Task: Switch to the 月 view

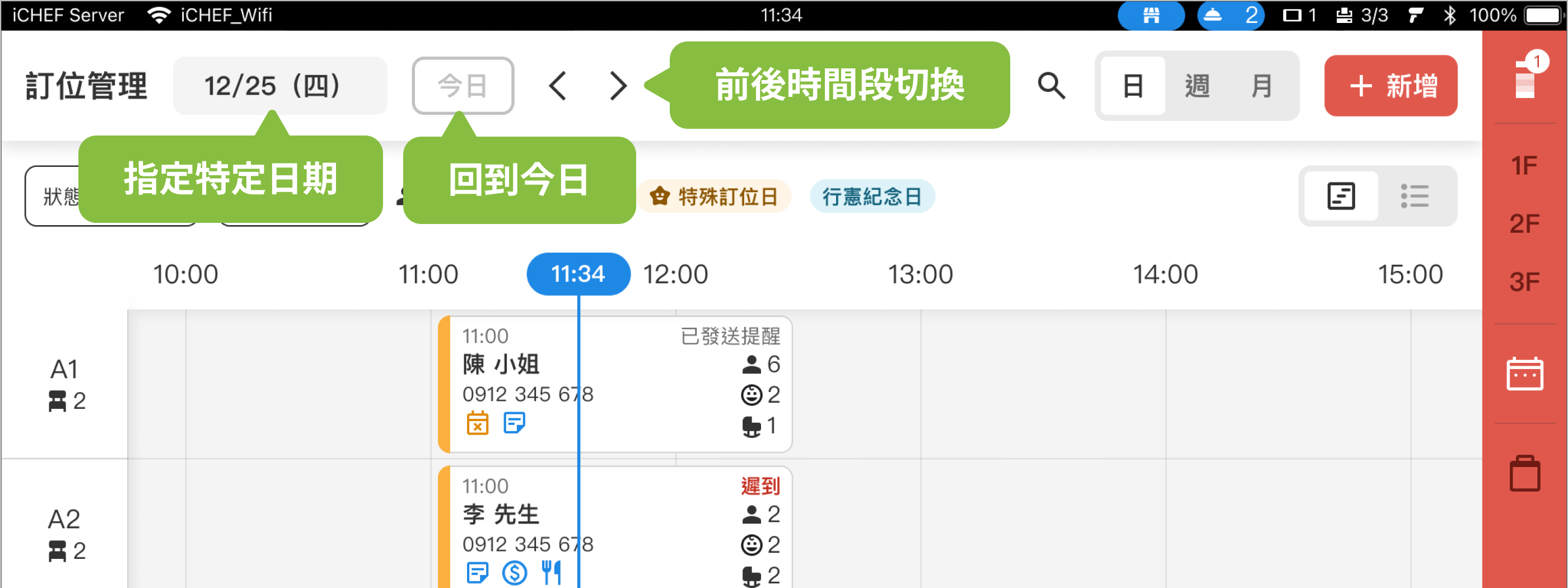Action: (1261, 86)
